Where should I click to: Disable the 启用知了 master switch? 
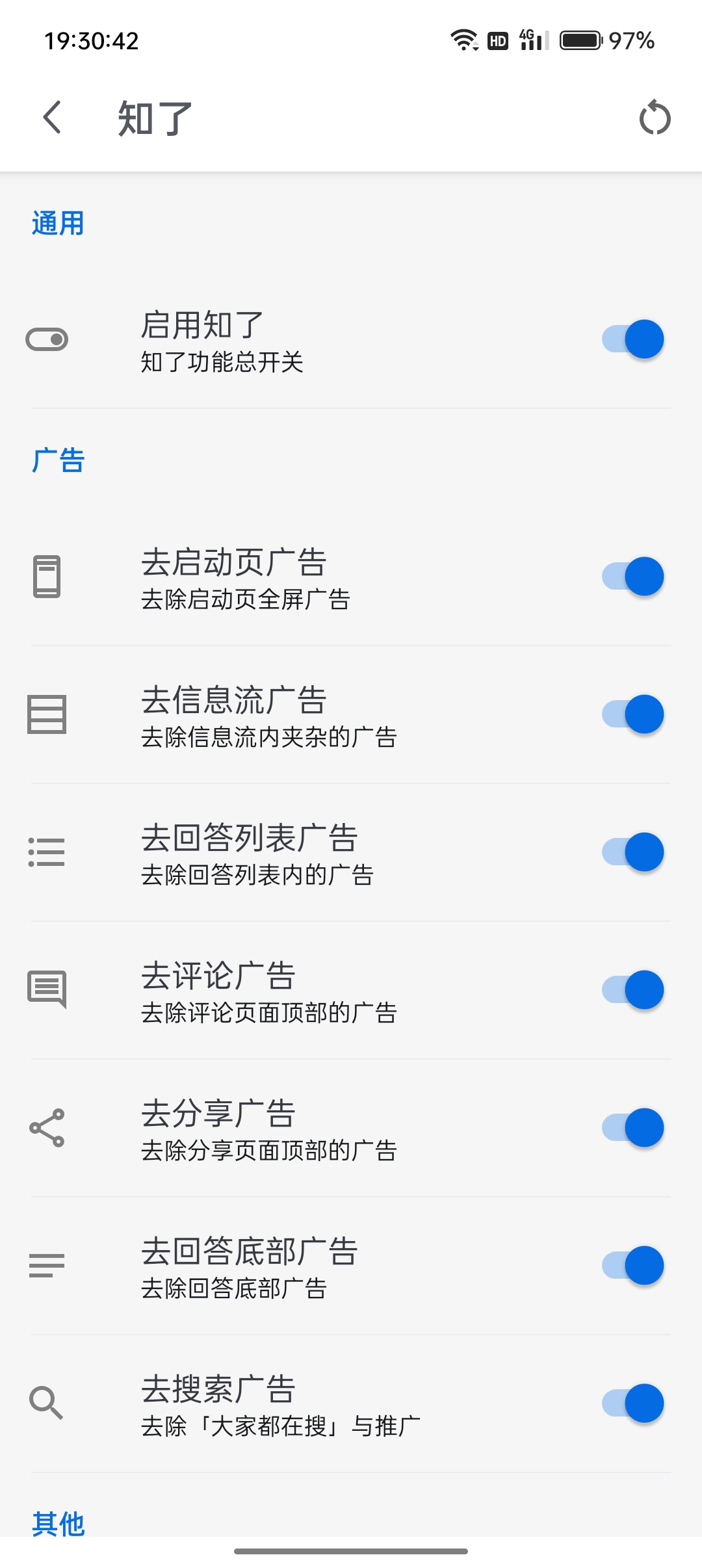pyautogui.click(x=634, y=339)
